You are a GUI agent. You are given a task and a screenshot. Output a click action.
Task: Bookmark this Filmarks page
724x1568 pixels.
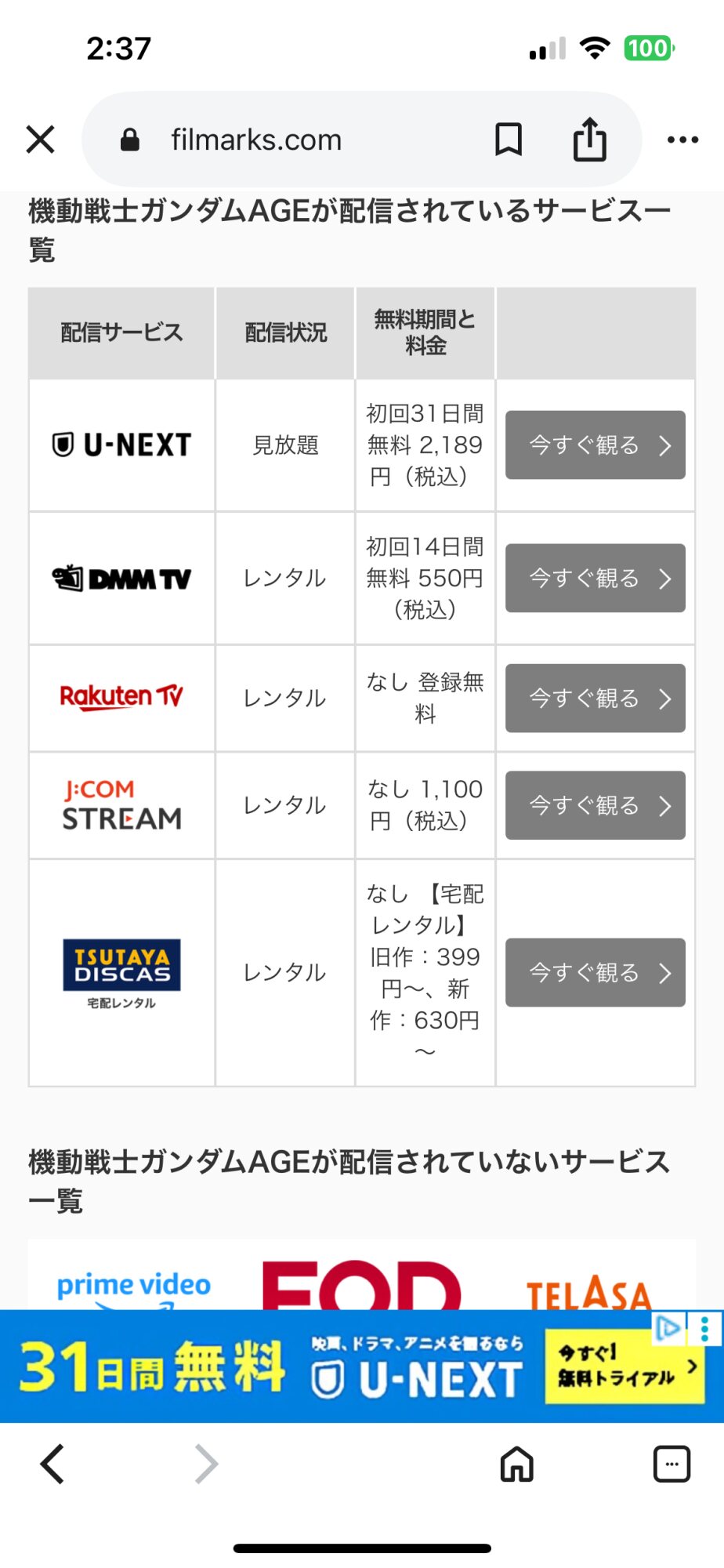coord(509,140)
